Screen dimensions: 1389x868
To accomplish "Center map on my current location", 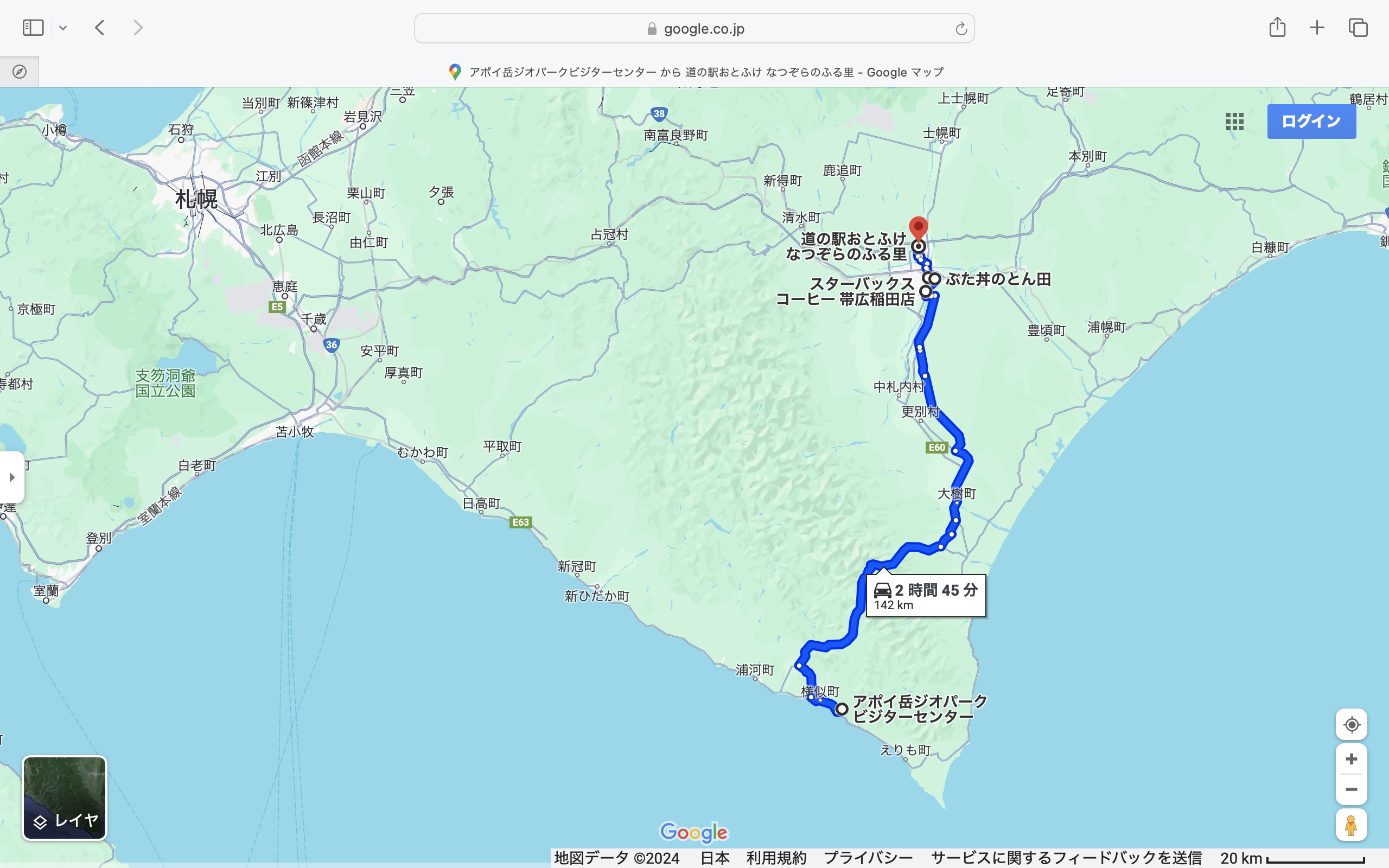I will (x=1352, y=724).
